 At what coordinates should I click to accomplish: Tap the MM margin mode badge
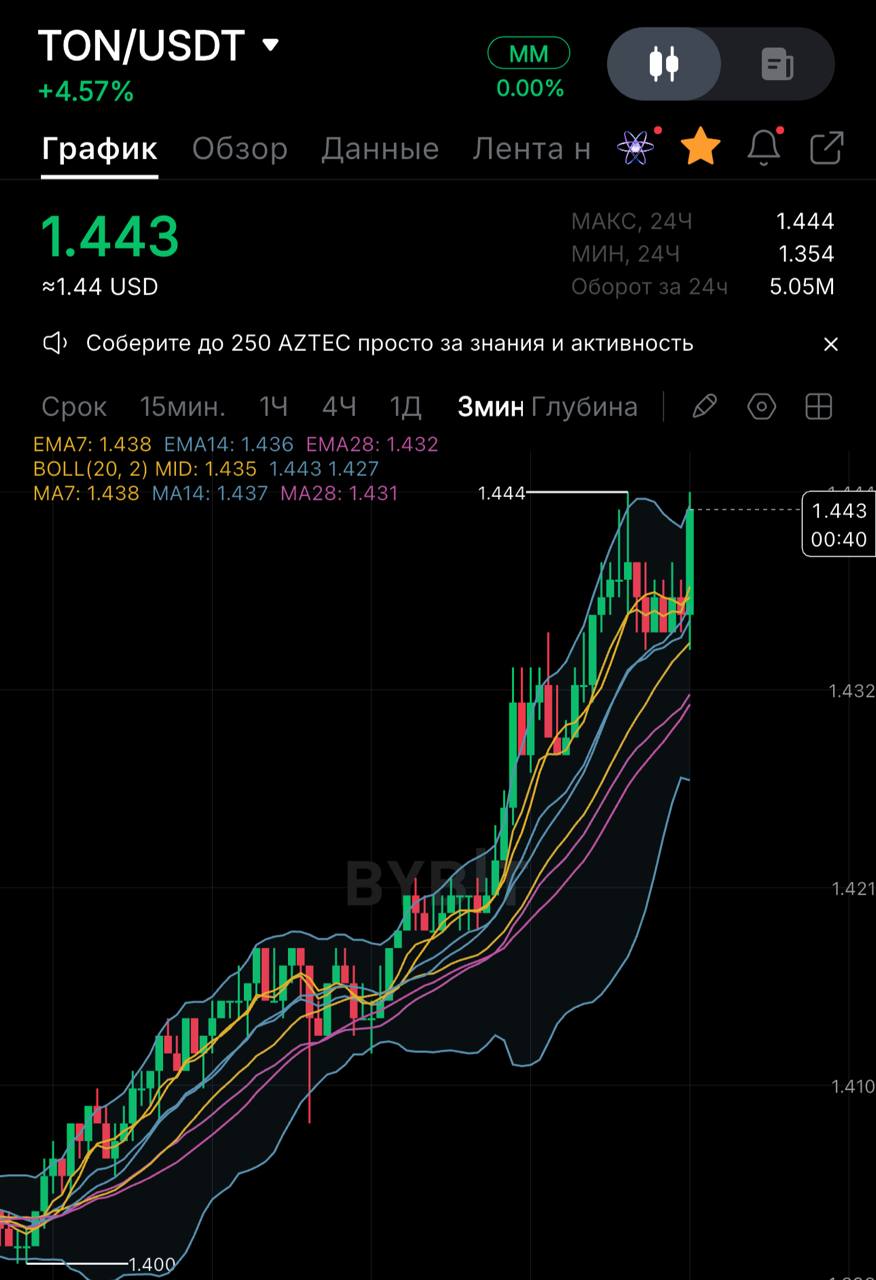(529, 53)
